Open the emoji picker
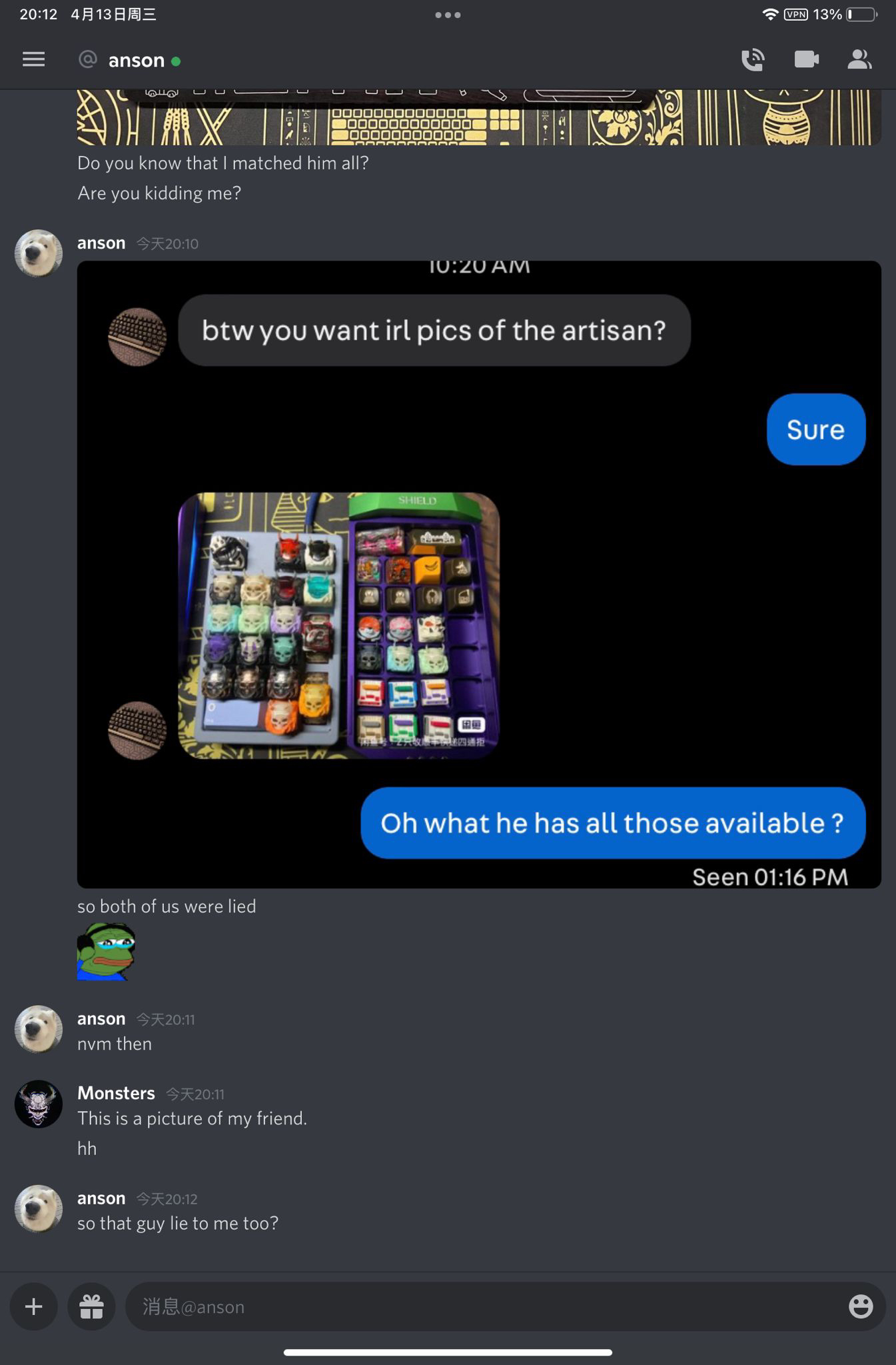 pyautogui.click(x=861, y=1306)
